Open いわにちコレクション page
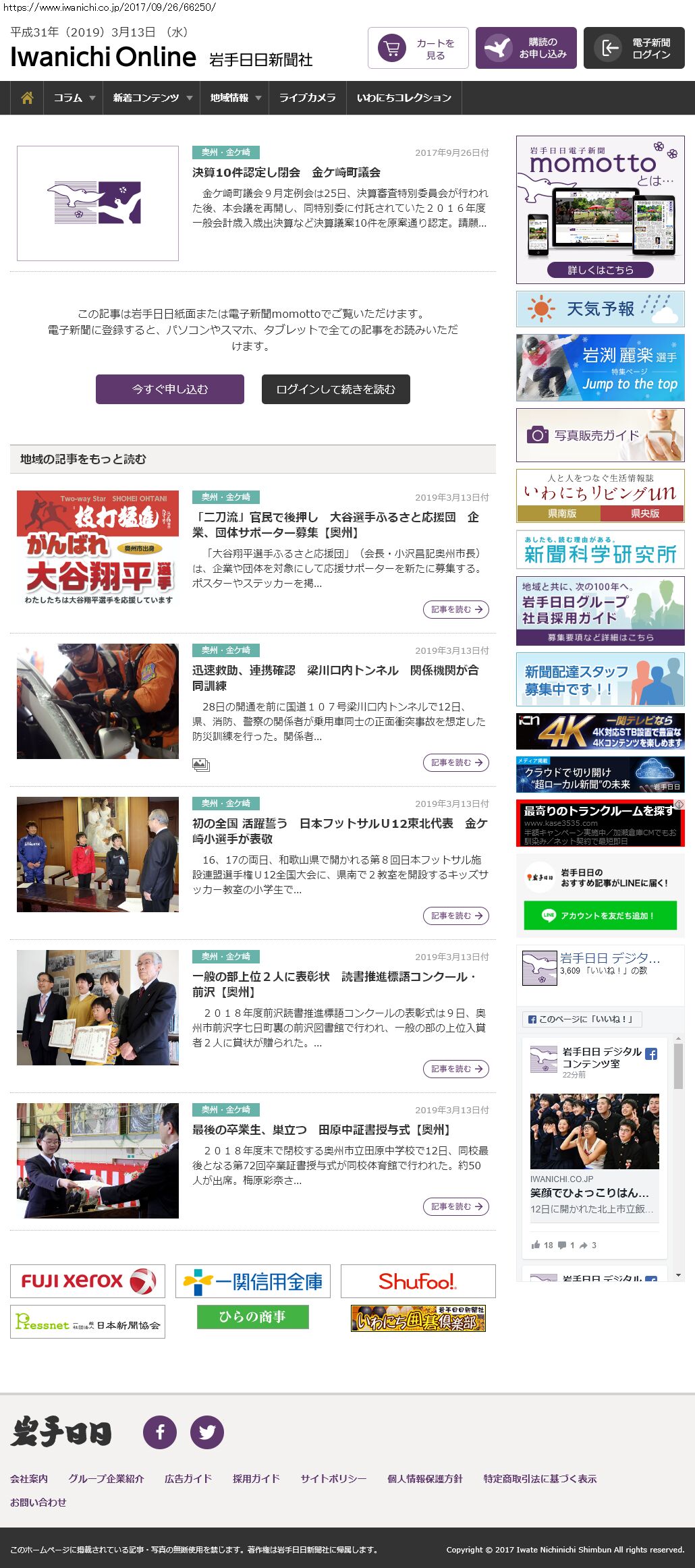 [404, 98]
